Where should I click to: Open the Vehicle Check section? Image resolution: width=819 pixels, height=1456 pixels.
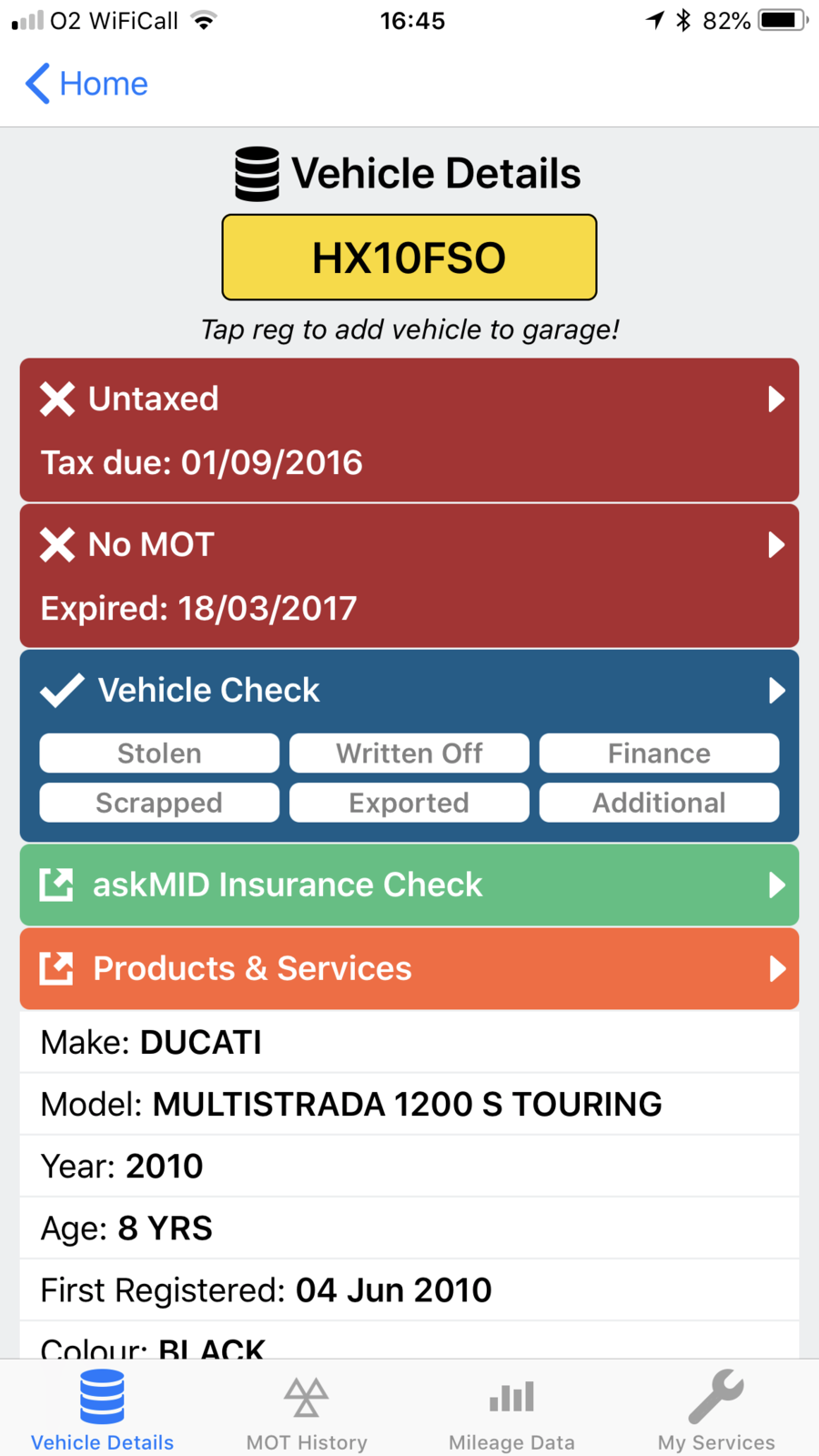409,690
